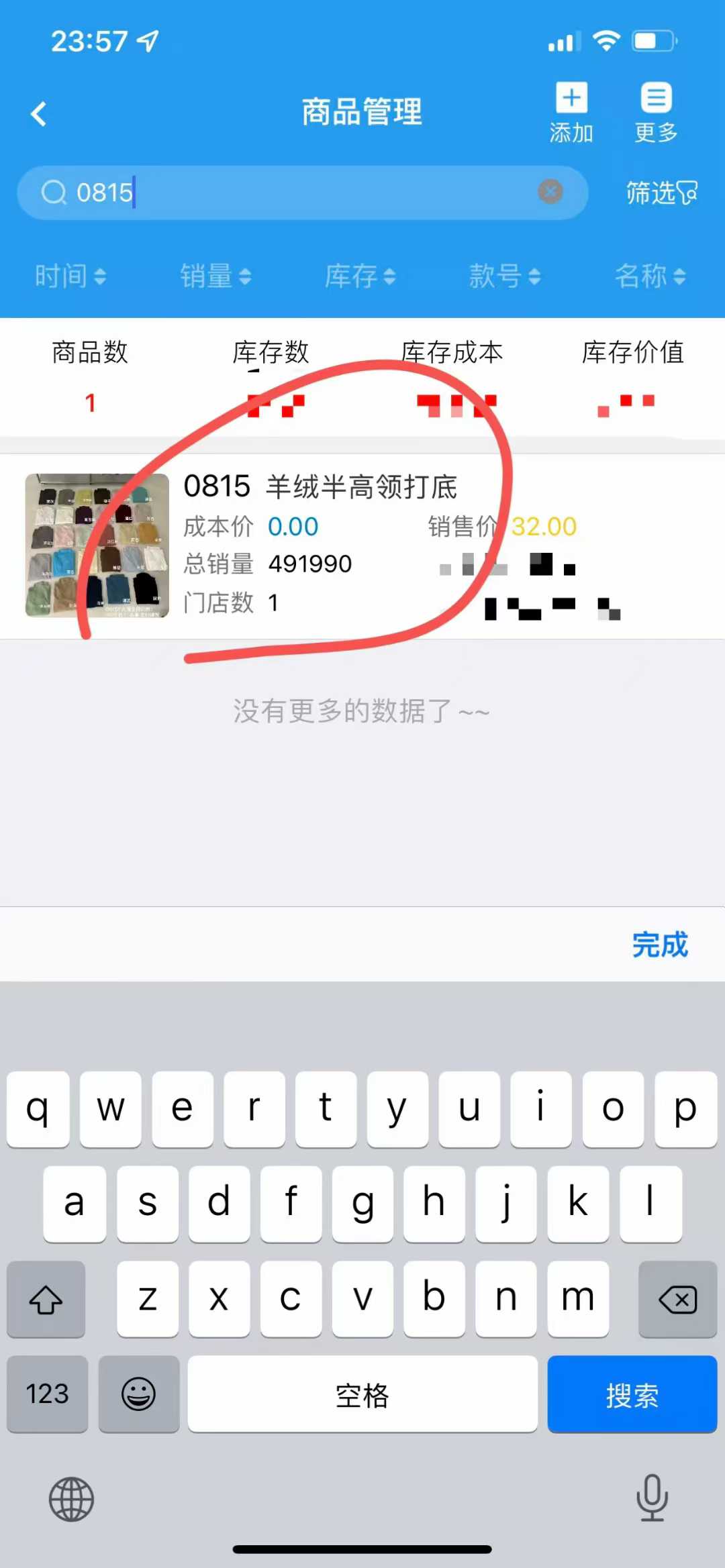Sort by 库存

[x=360, y=276]
